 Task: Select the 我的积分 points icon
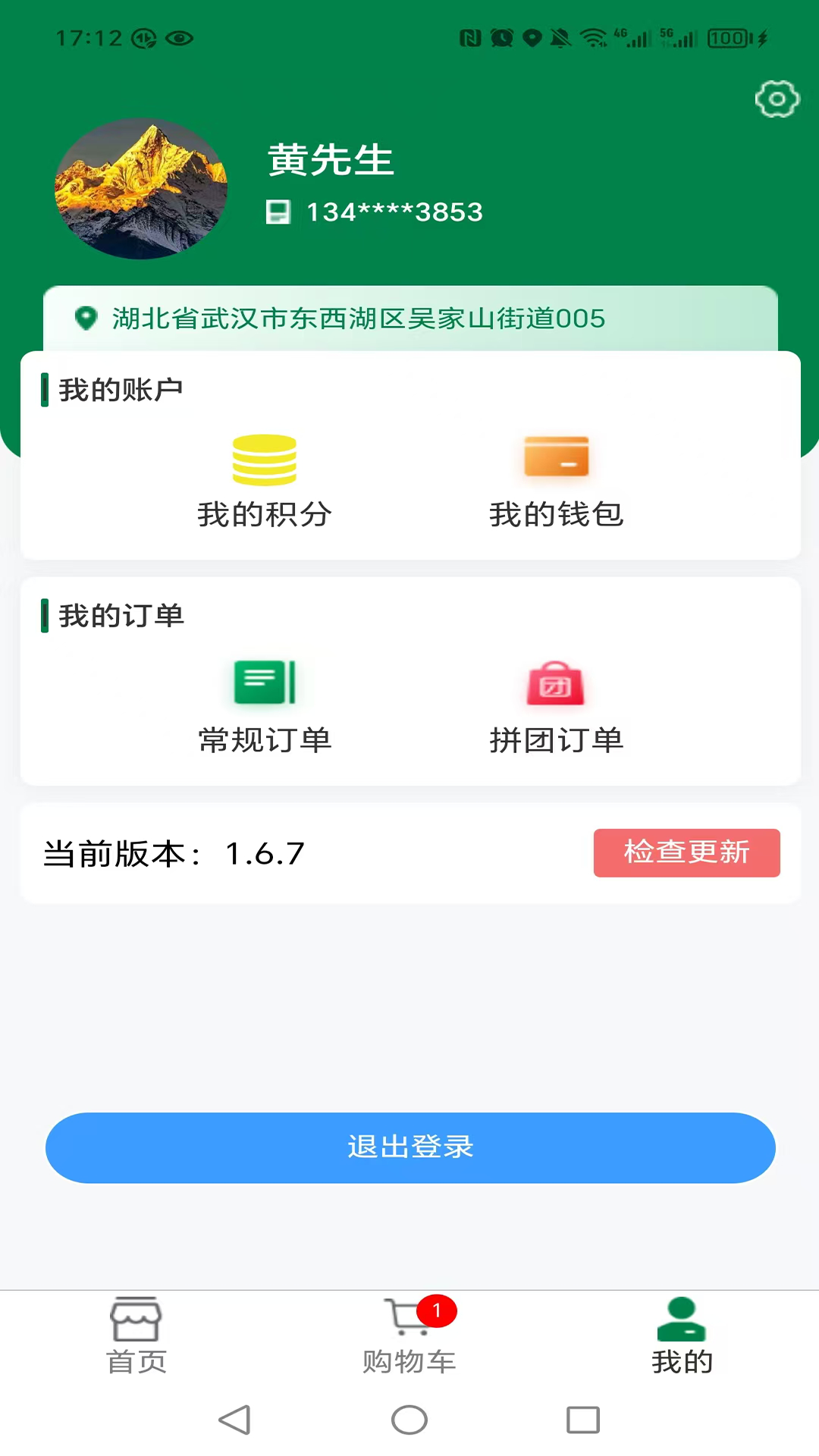(264, 459)
